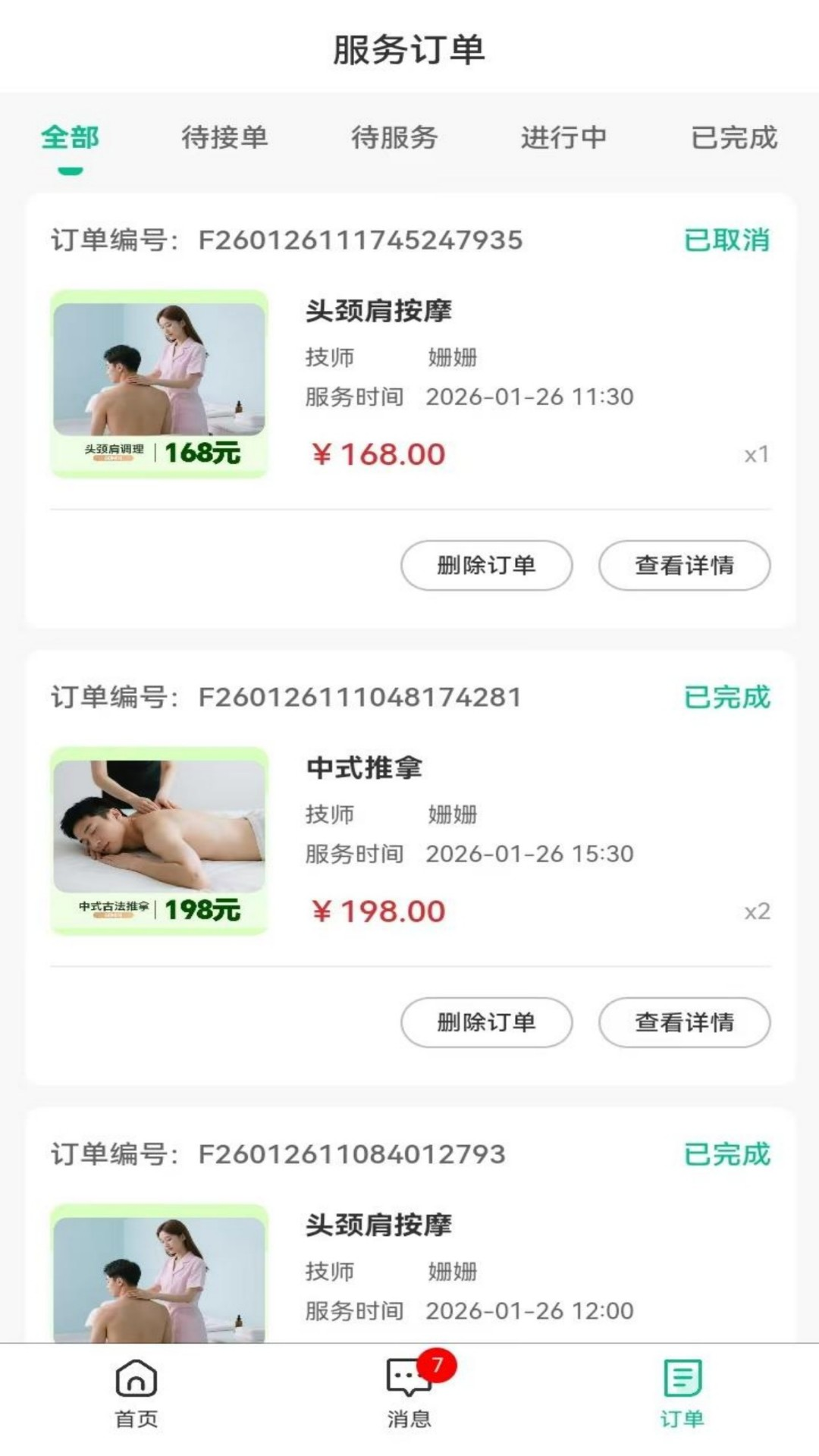819x1456 pixels.
Task: Switch to the 待接单 tab
Action: pyautogui.click(x=225, y=138)
